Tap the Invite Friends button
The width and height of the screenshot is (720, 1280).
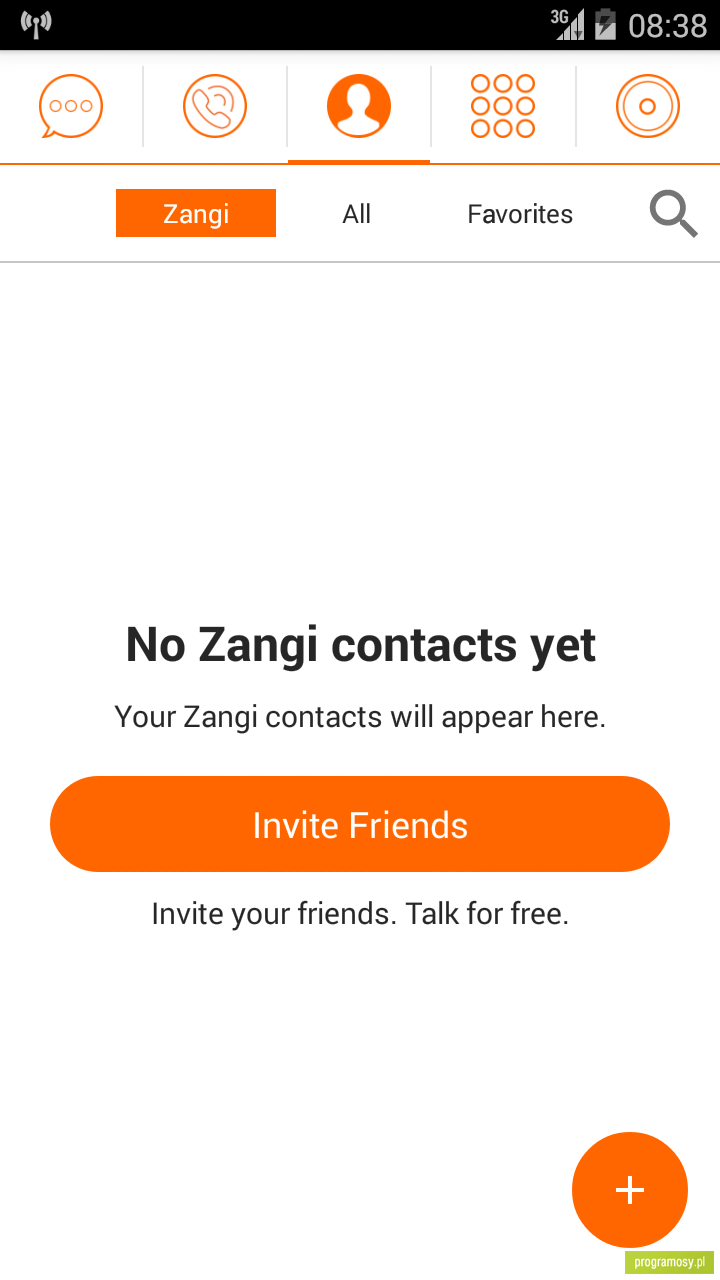click(360, 824)
